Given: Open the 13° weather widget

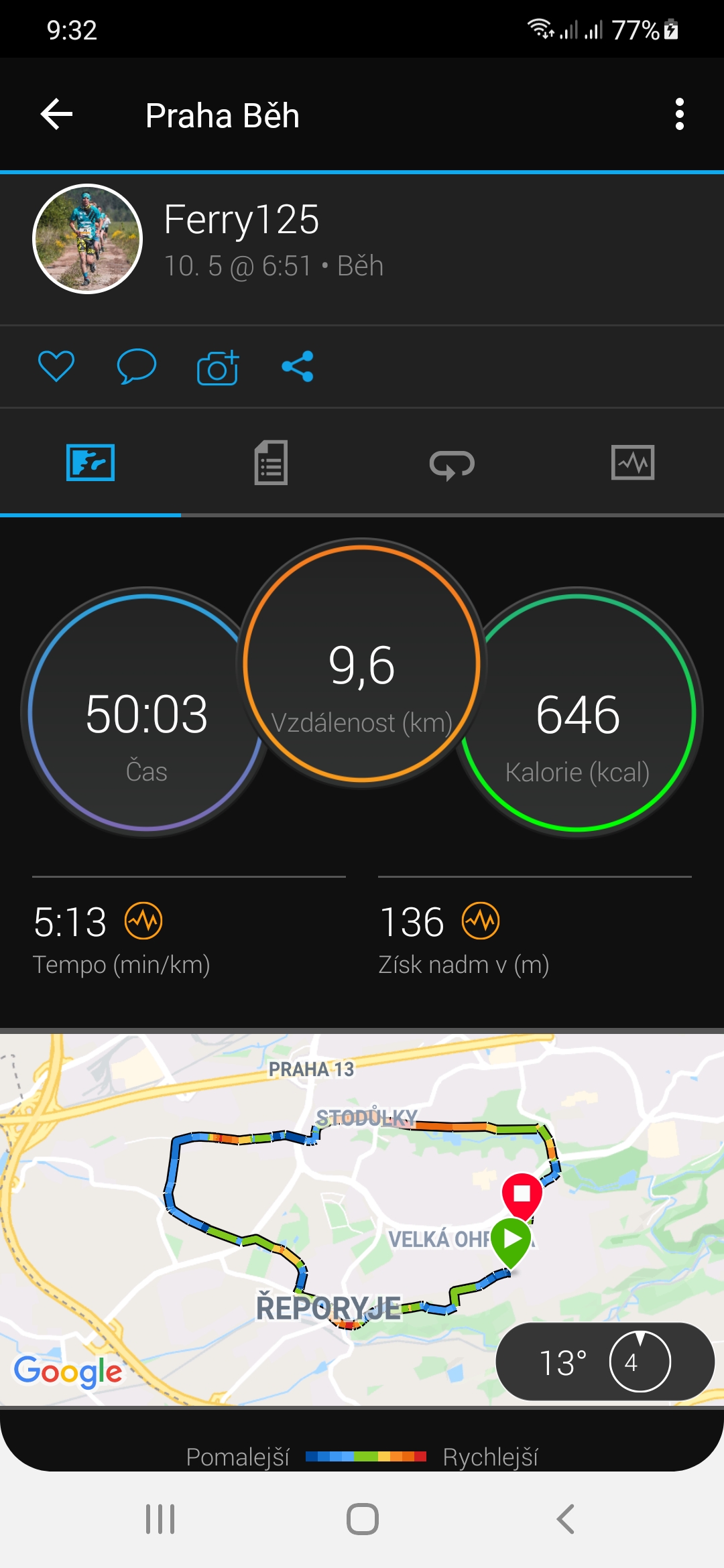Looking at the screenshot, I should pos(605,1362).
